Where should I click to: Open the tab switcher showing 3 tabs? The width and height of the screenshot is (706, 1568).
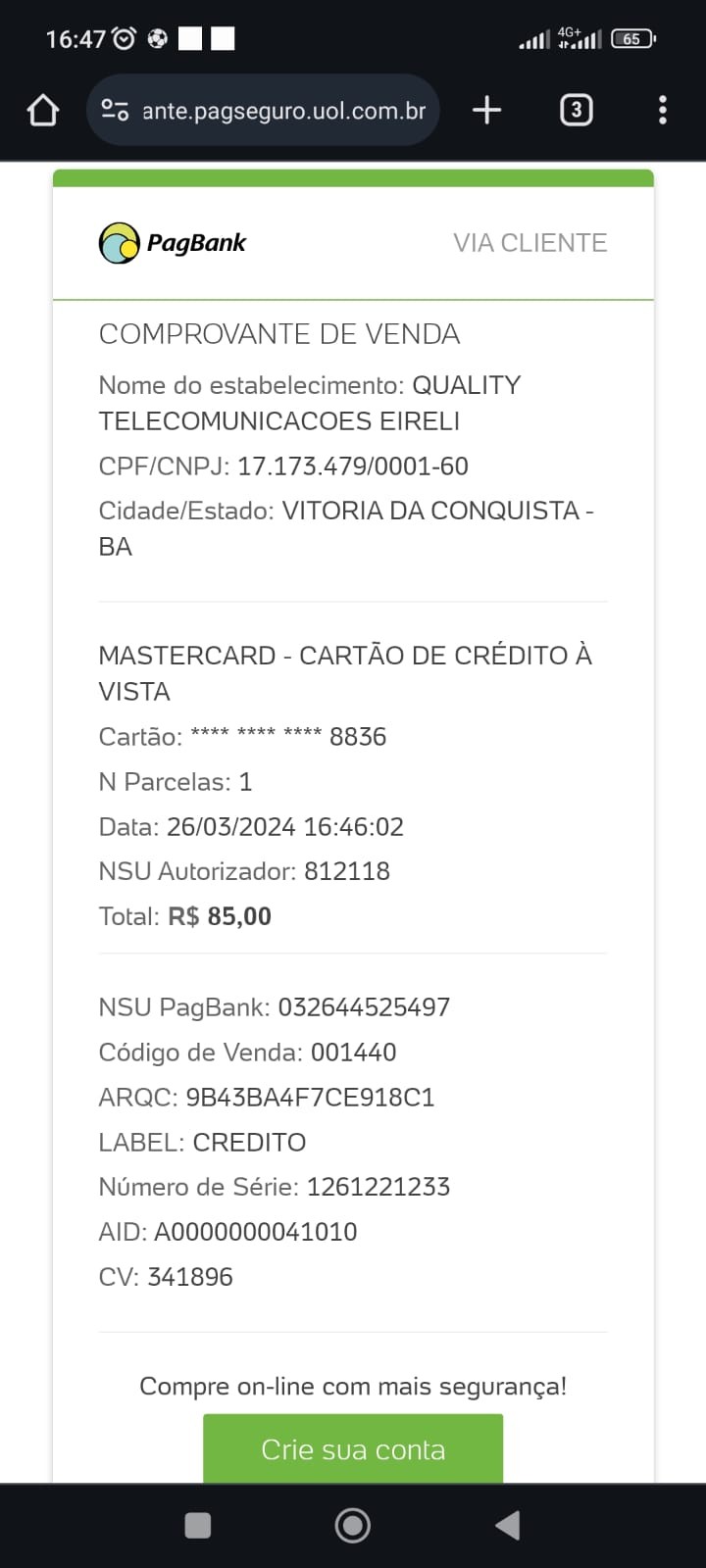[x=576, y=110]
